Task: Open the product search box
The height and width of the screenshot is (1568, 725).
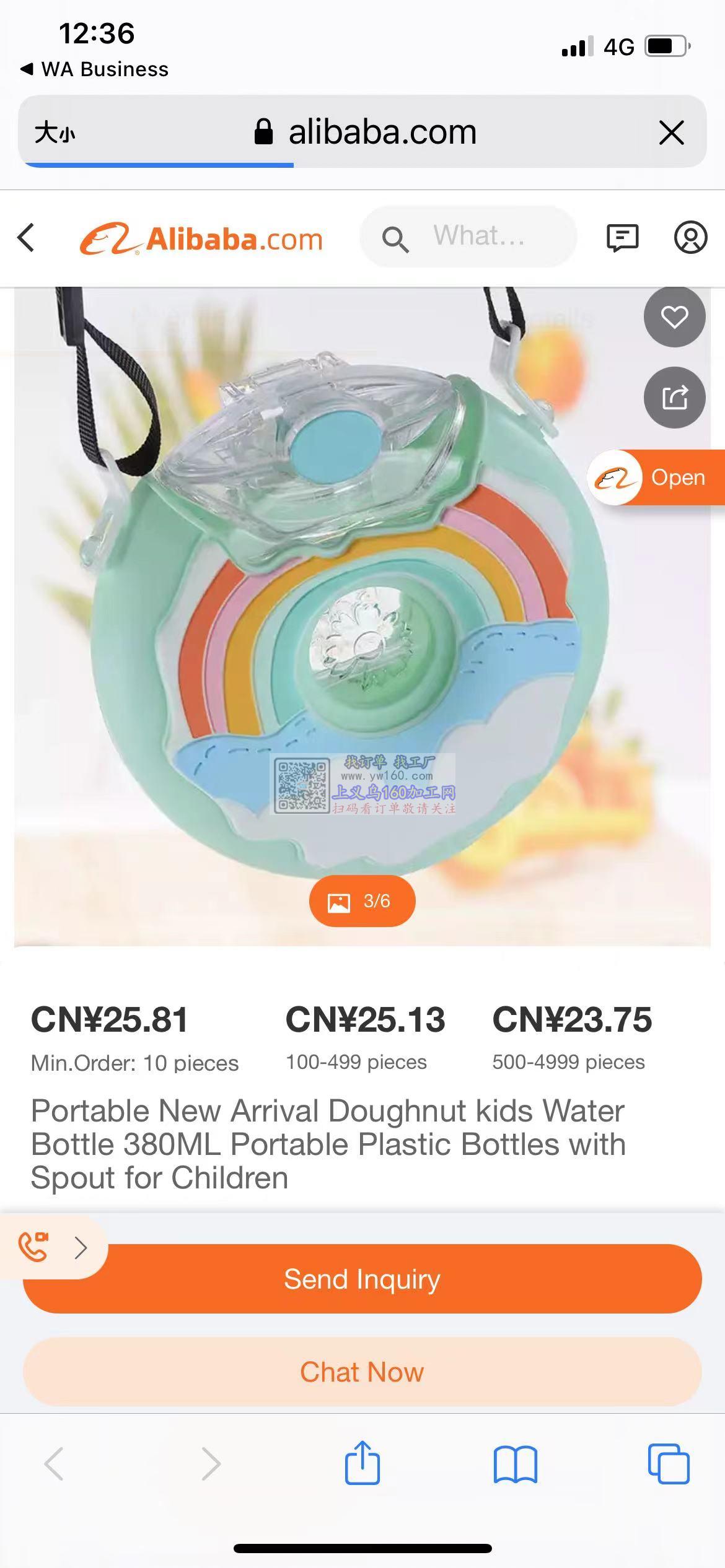Action: click(468, 237)
